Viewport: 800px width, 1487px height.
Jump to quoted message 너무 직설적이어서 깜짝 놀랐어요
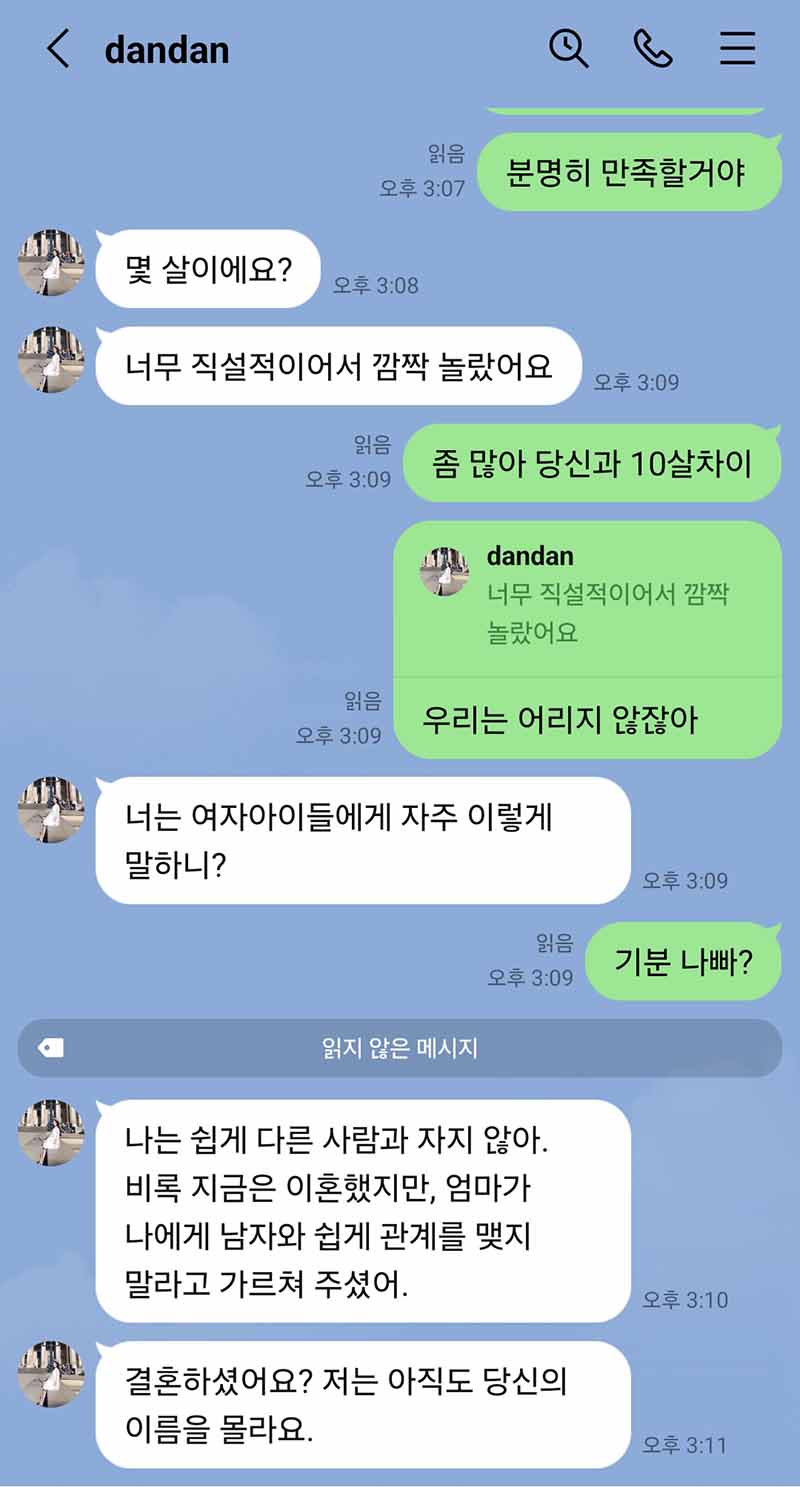pyautogui.click(x=587, y=596)
